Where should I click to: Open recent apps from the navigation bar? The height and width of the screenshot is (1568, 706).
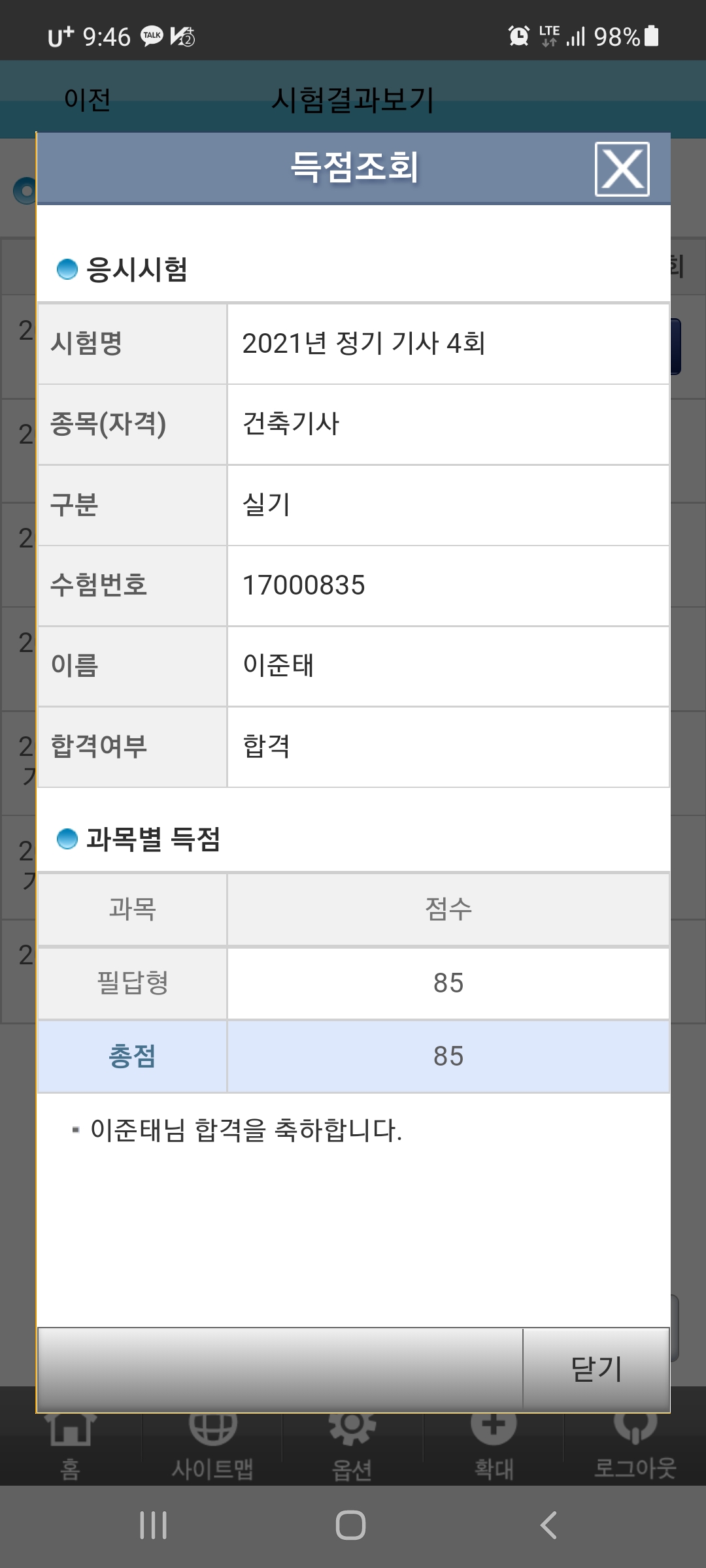point(154,1526)
